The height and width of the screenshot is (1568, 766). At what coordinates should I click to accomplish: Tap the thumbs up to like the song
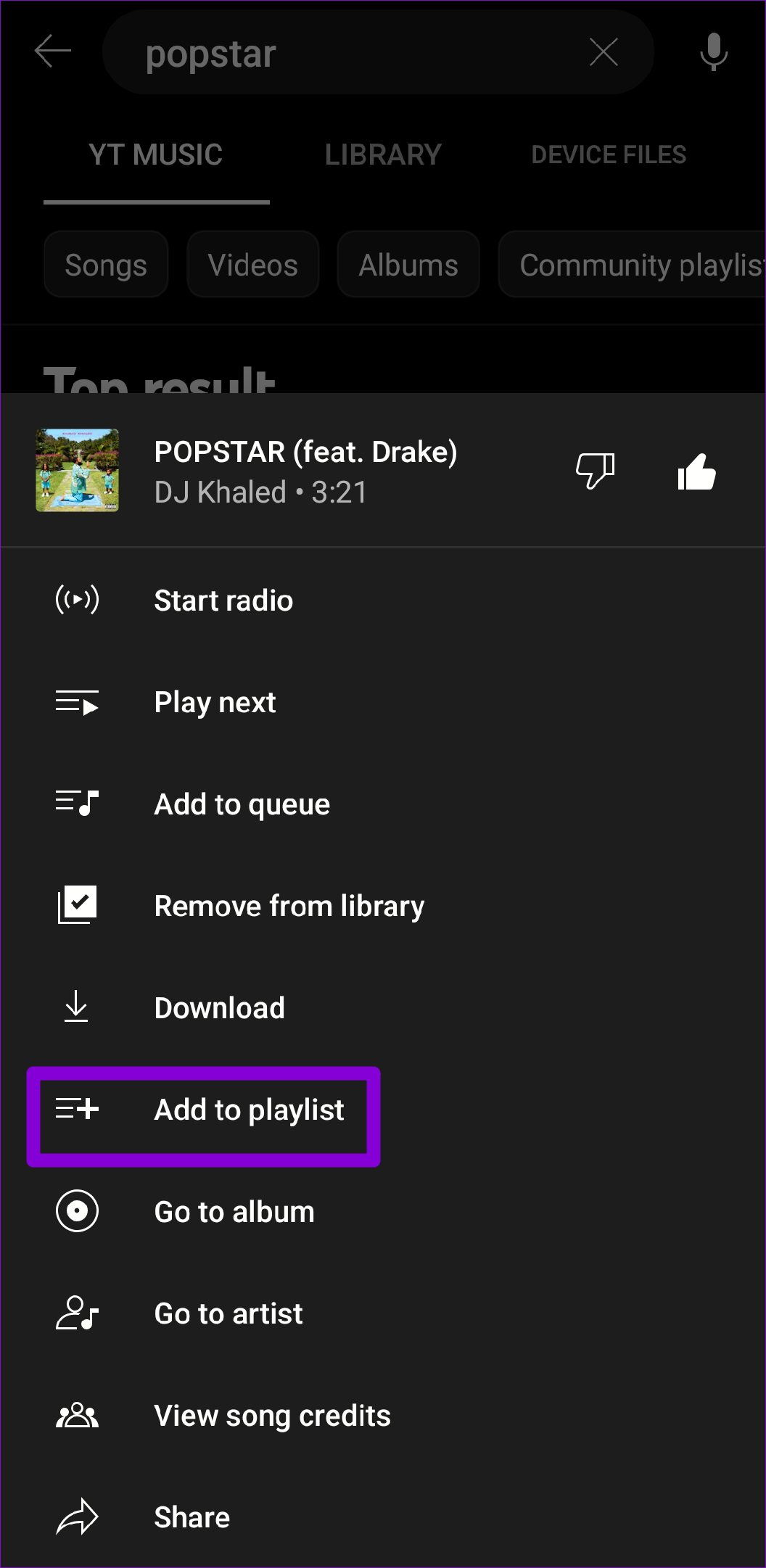tap(696, 471)
